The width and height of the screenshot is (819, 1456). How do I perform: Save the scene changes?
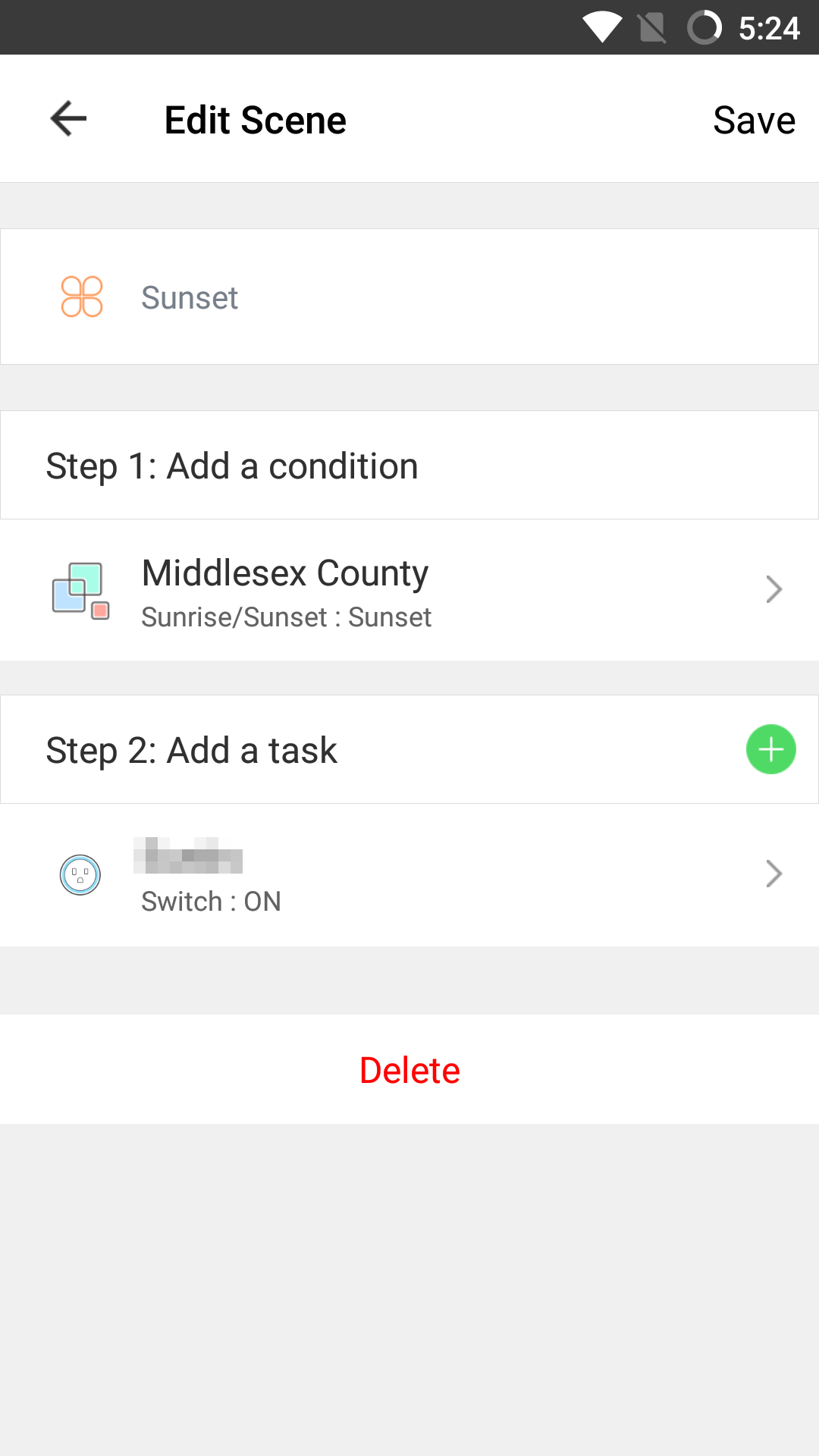[x=753, y=120]
